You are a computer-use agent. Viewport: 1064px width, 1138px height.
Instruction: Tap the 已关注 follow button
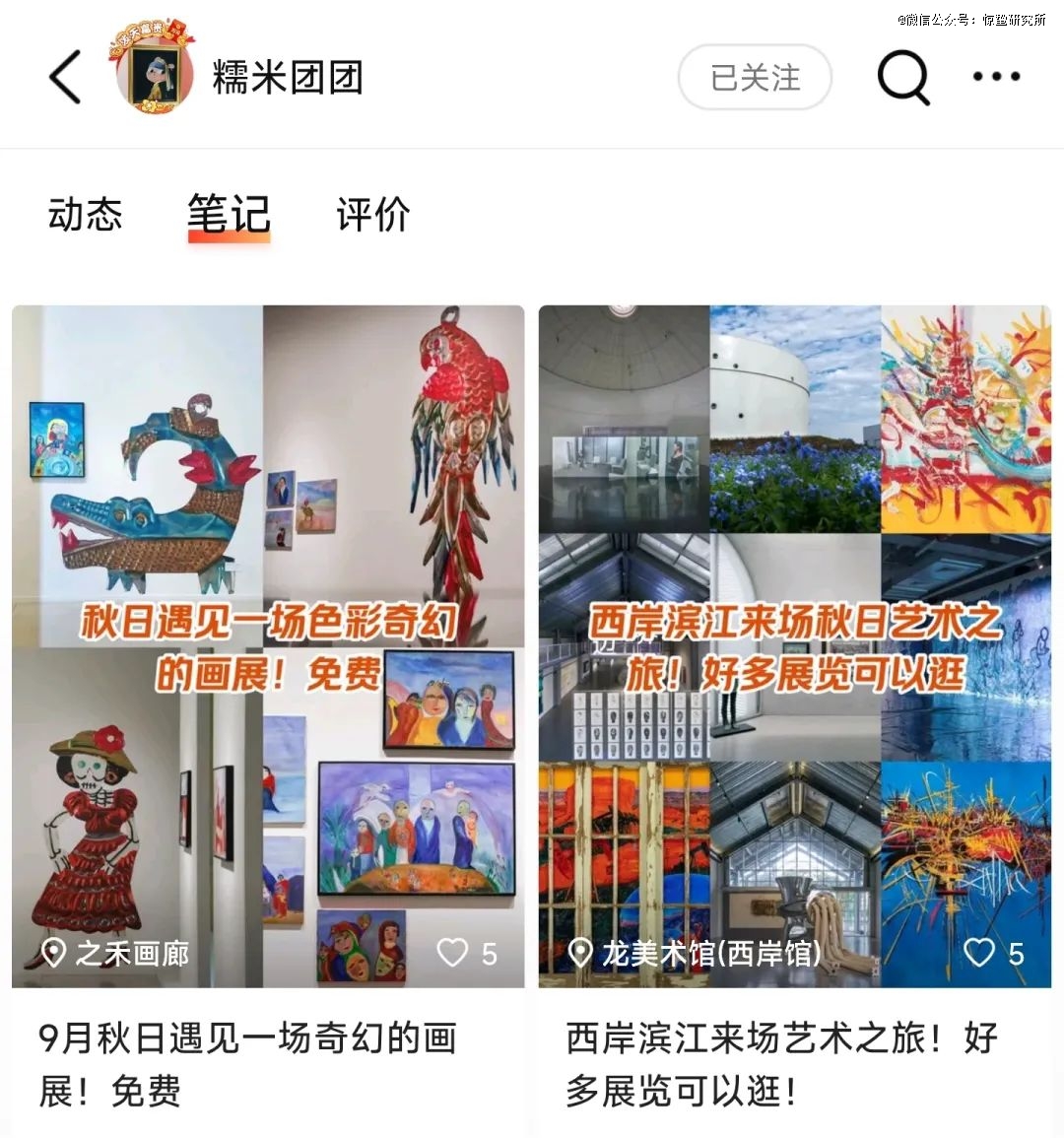click(755, 78)
